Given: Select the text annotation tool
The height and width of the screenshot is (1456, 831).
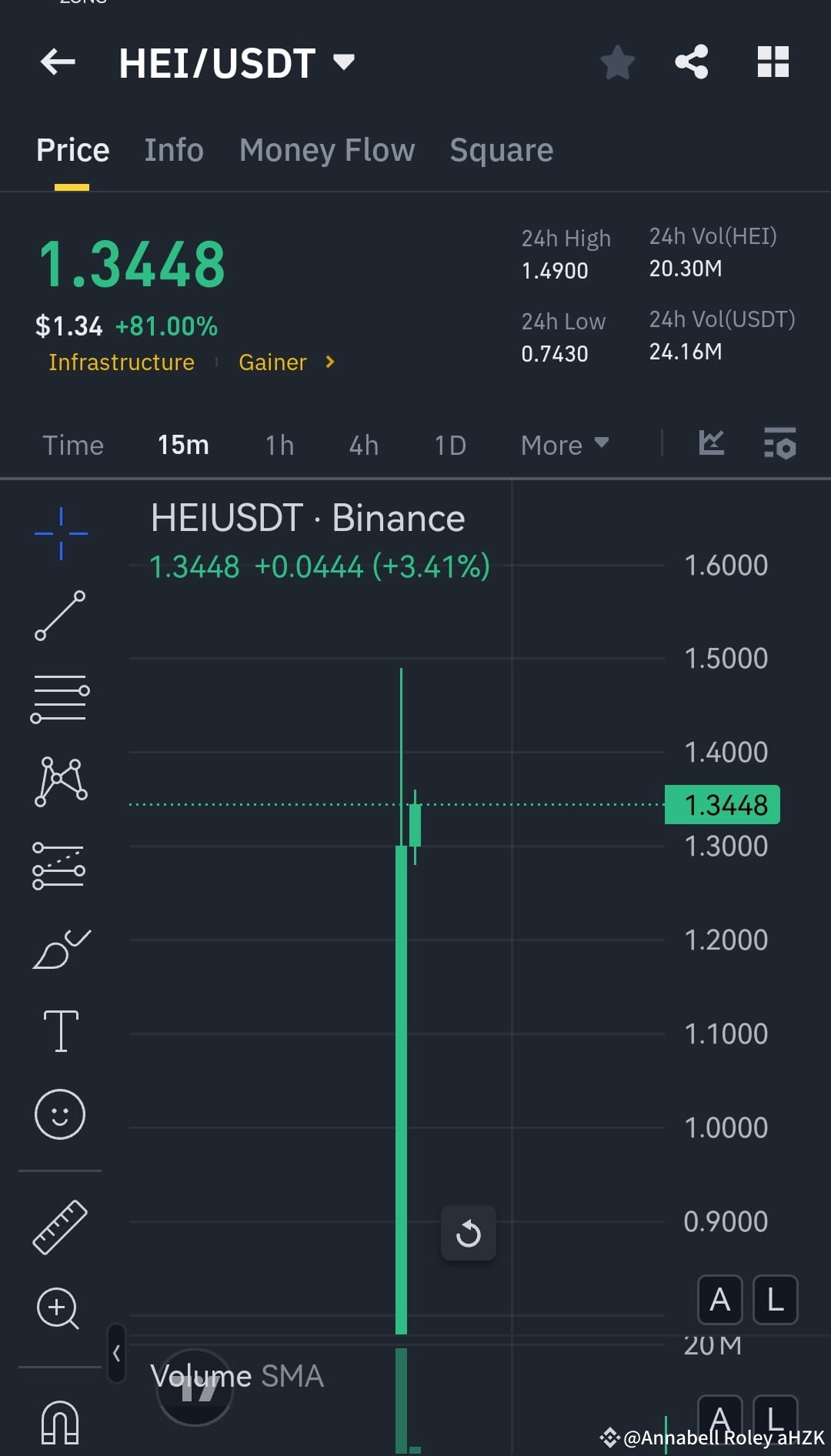Looking at the screenshot, I should coord(61,1031).
